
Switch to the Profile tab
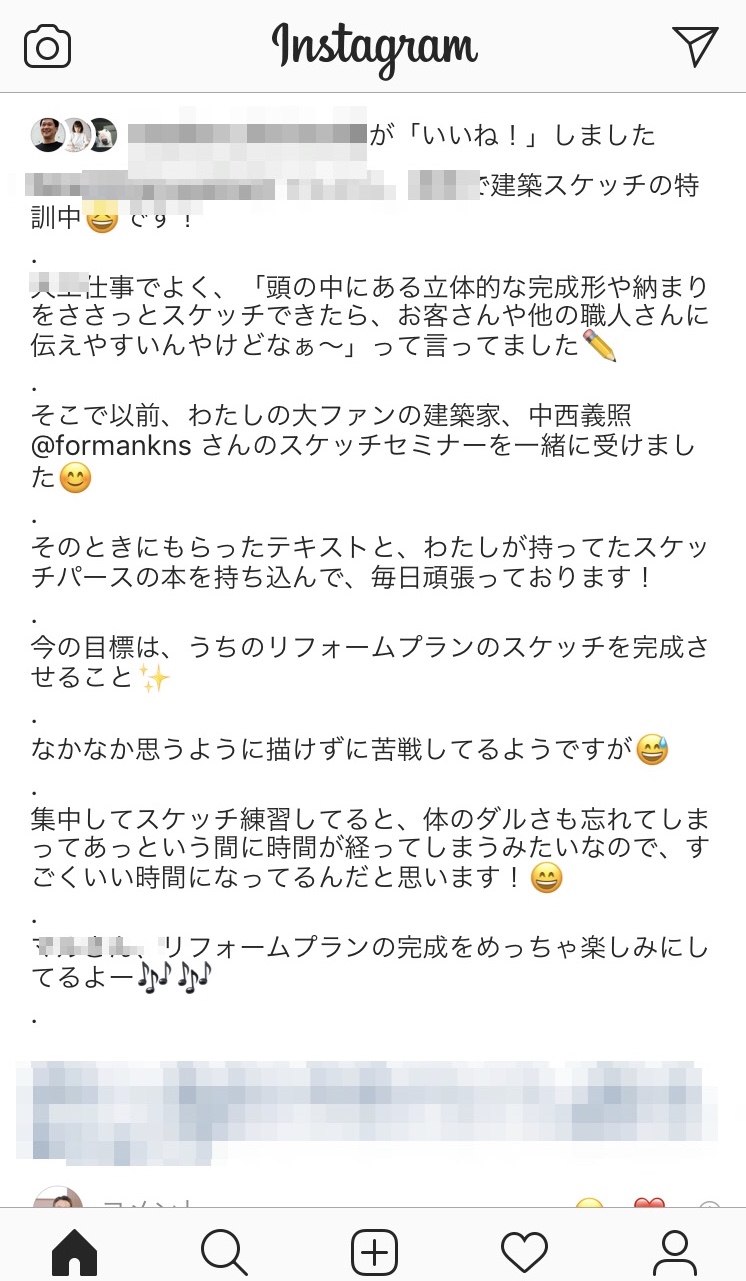[674, 1252]
